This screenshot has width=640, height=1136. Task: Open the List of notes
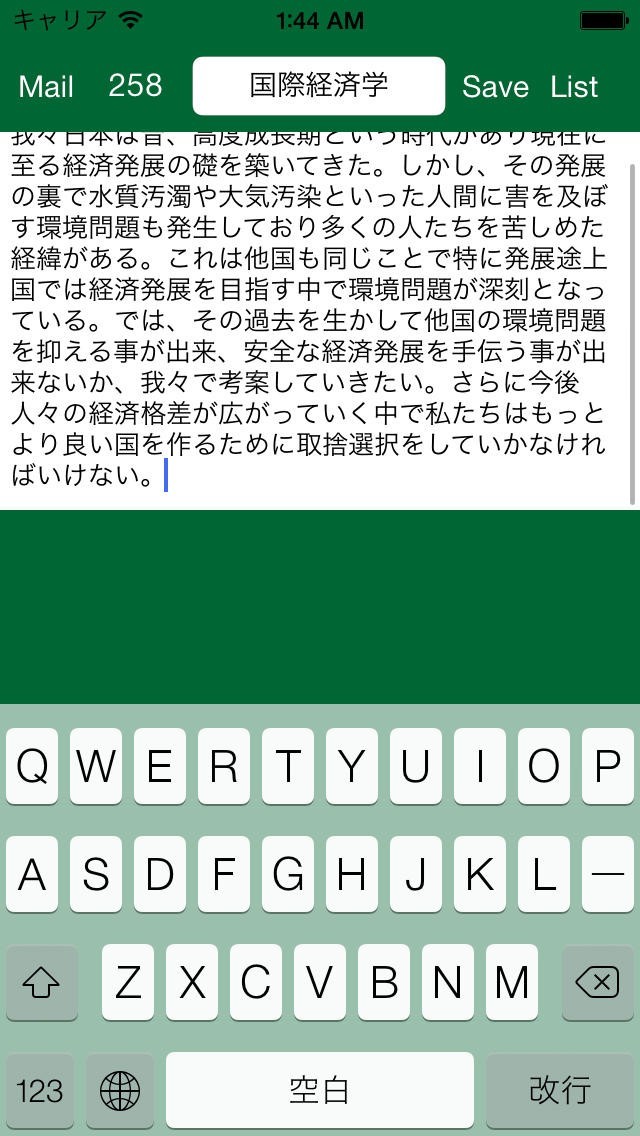[574, 87]
